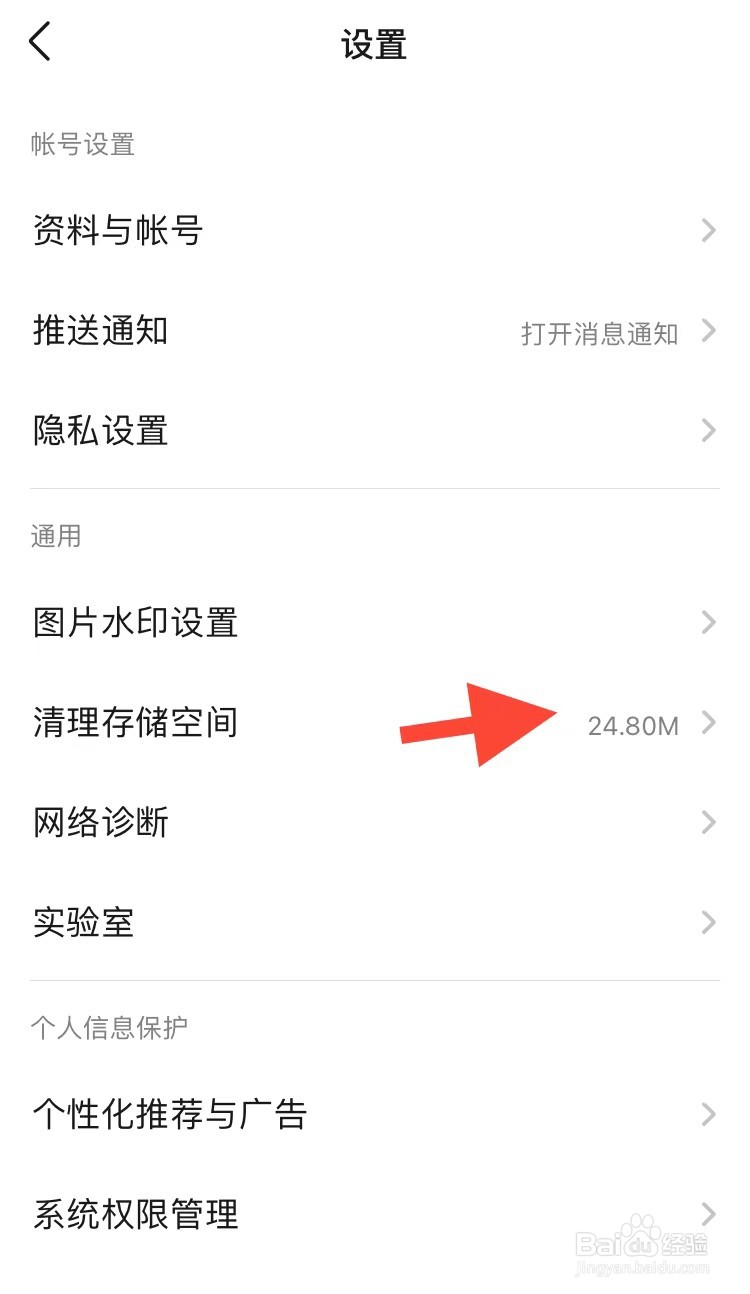Expand the chevron next to 实验室
Viewport: 750px width, 1294px height.
coord(710,922)
